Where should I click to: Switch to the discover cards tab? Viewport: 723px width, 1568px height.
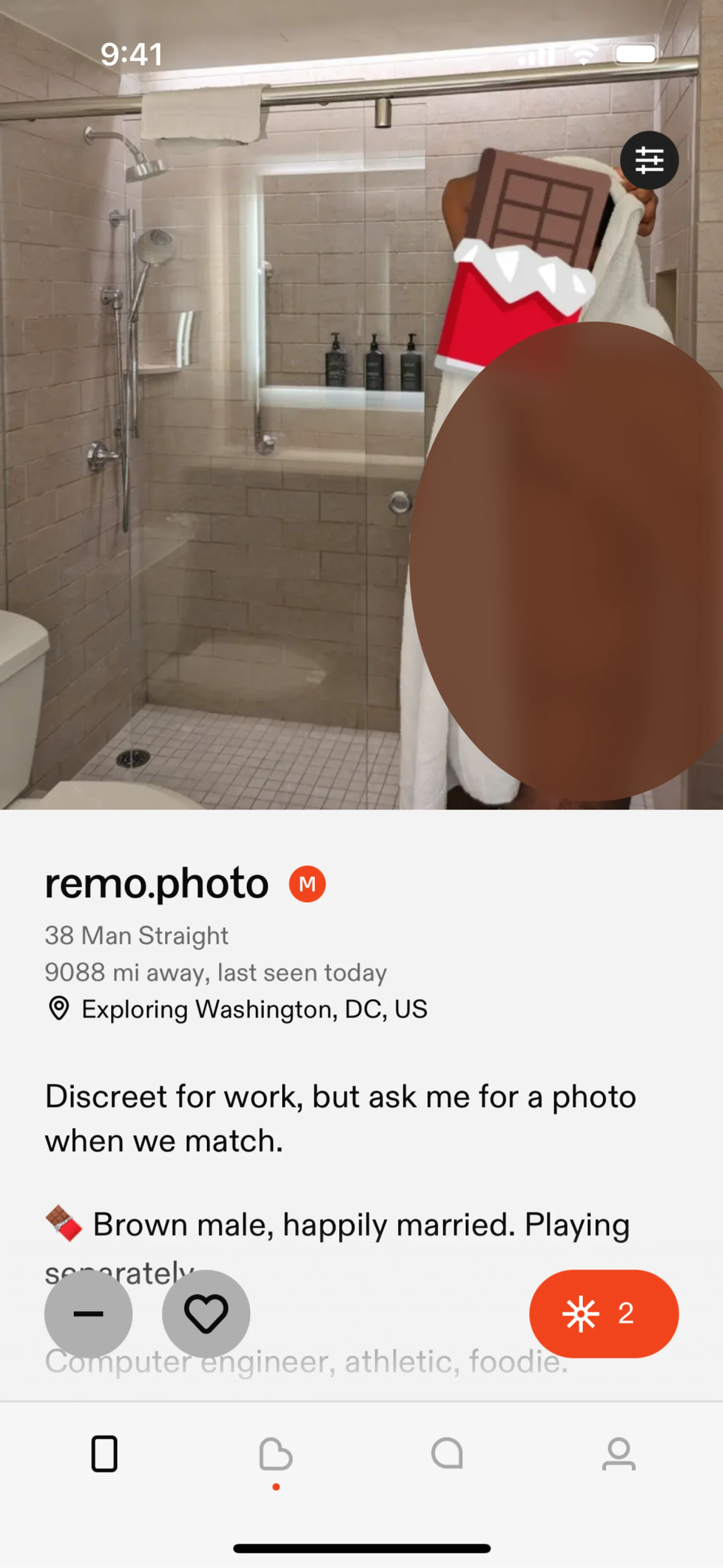[104, 1454]
